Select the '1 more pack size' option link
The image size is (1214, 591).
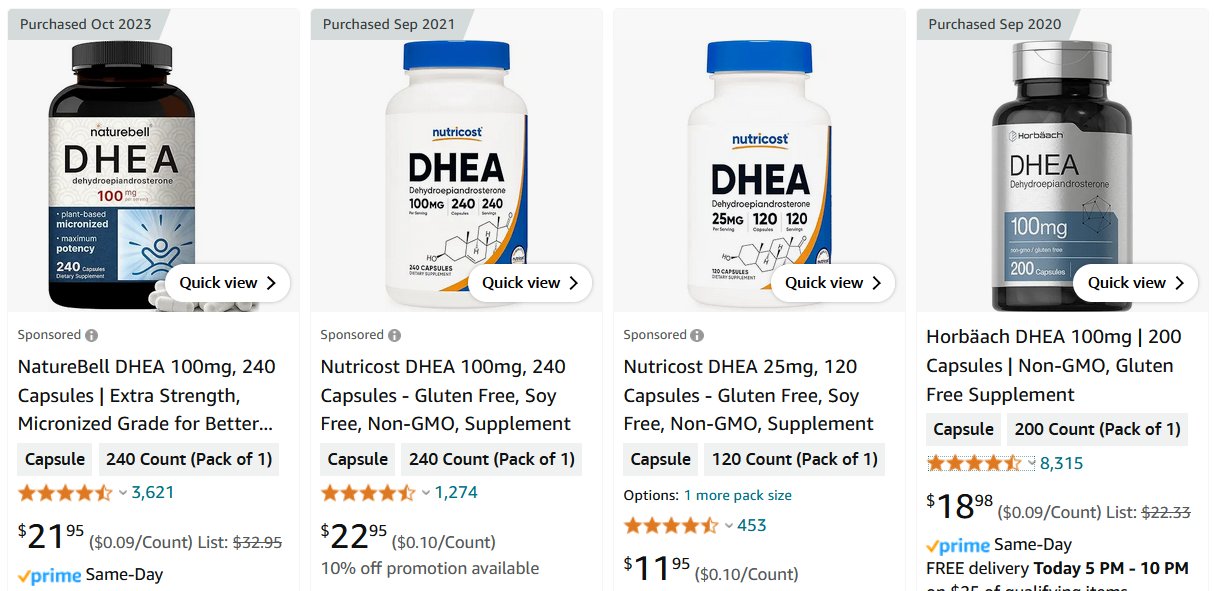pos(737,495)
